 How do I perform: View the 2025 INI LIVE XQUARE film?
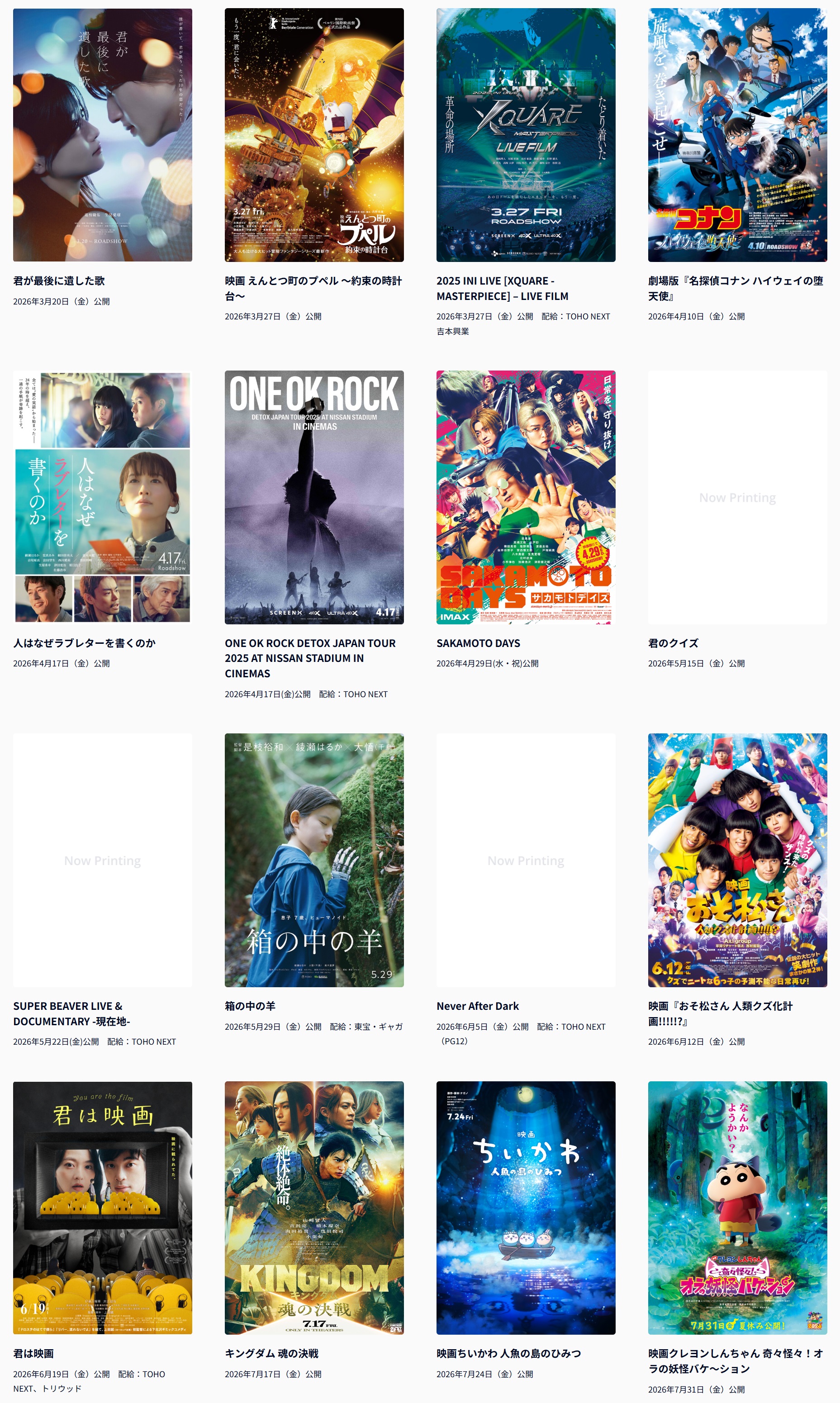pyautogui.click(x=526, y=135)
